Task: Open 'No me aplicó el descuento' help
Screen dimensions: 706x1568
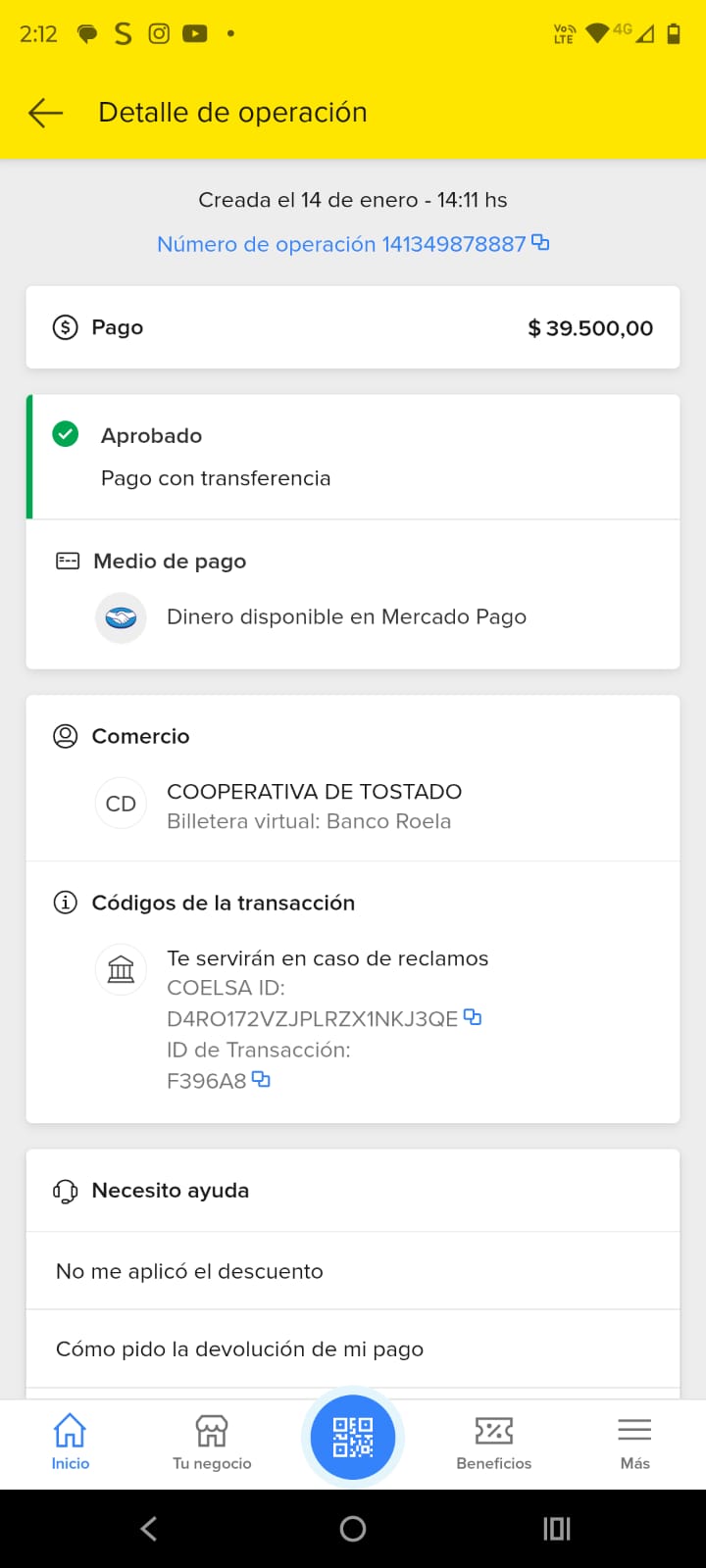Action: click(x=352, y=1271)
